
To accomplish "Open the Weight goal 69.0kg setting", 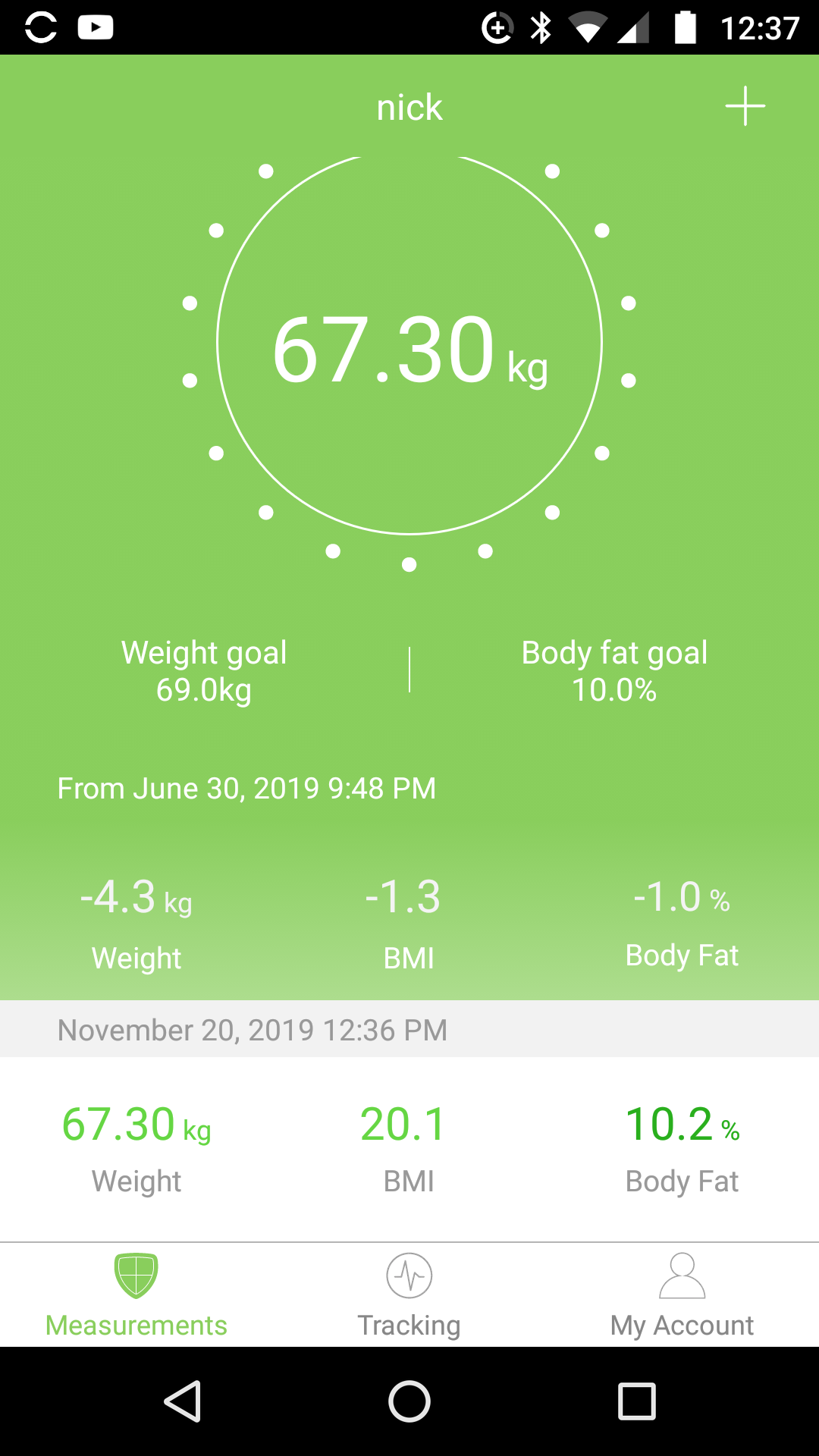I will (x=204, y=671).
